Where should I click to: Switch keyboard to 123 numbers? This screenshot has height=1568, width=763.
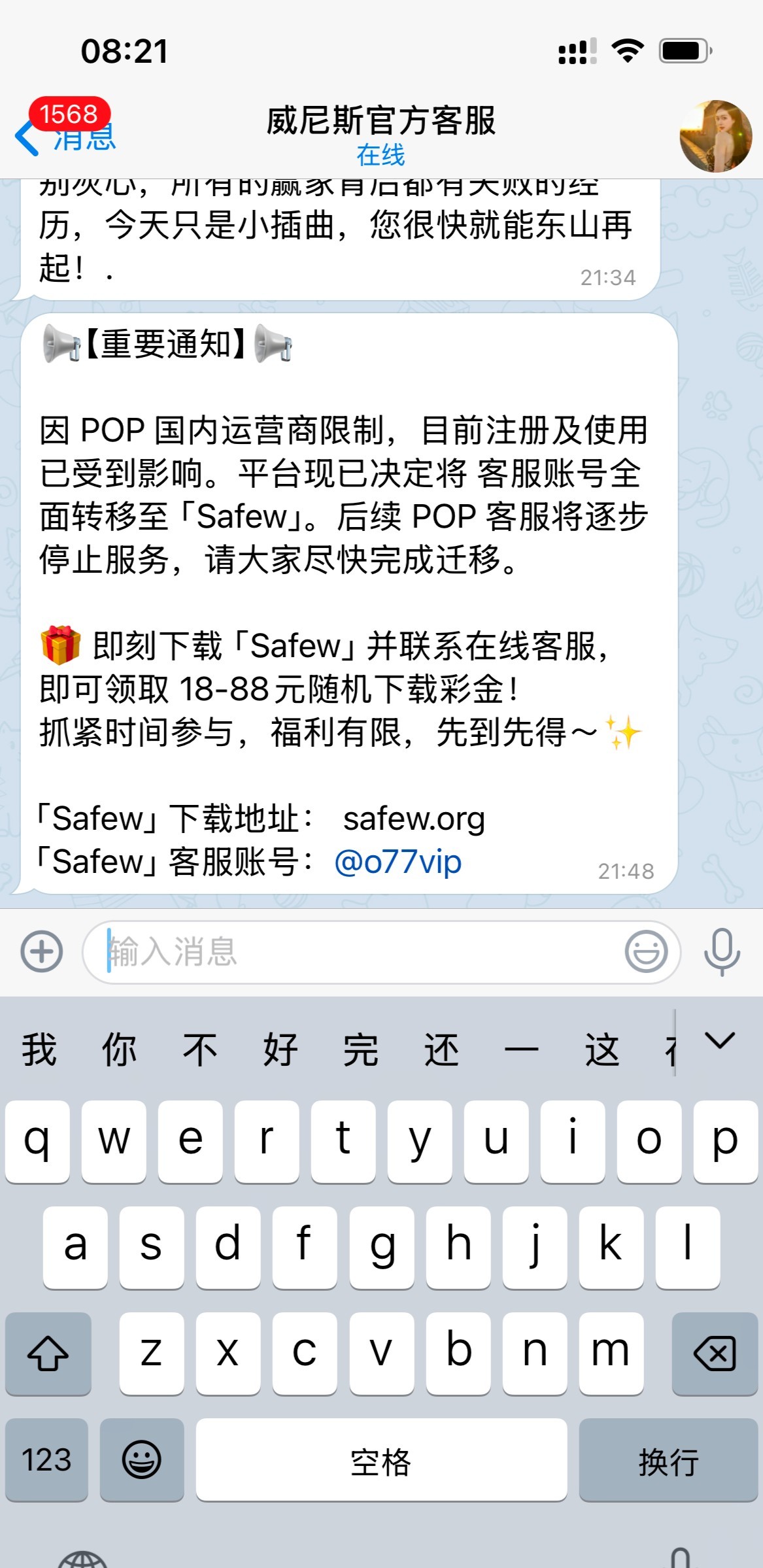tap(46, 1459)
